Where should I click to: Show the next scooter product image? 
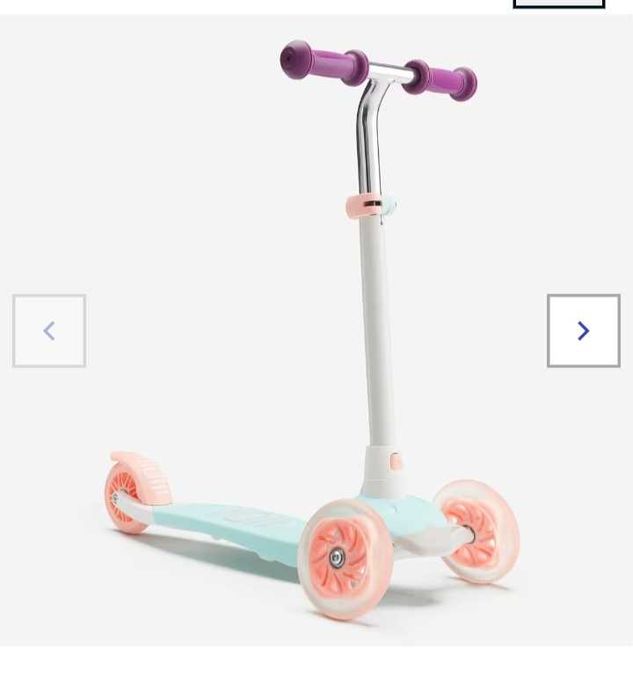[x=583, y=331]
